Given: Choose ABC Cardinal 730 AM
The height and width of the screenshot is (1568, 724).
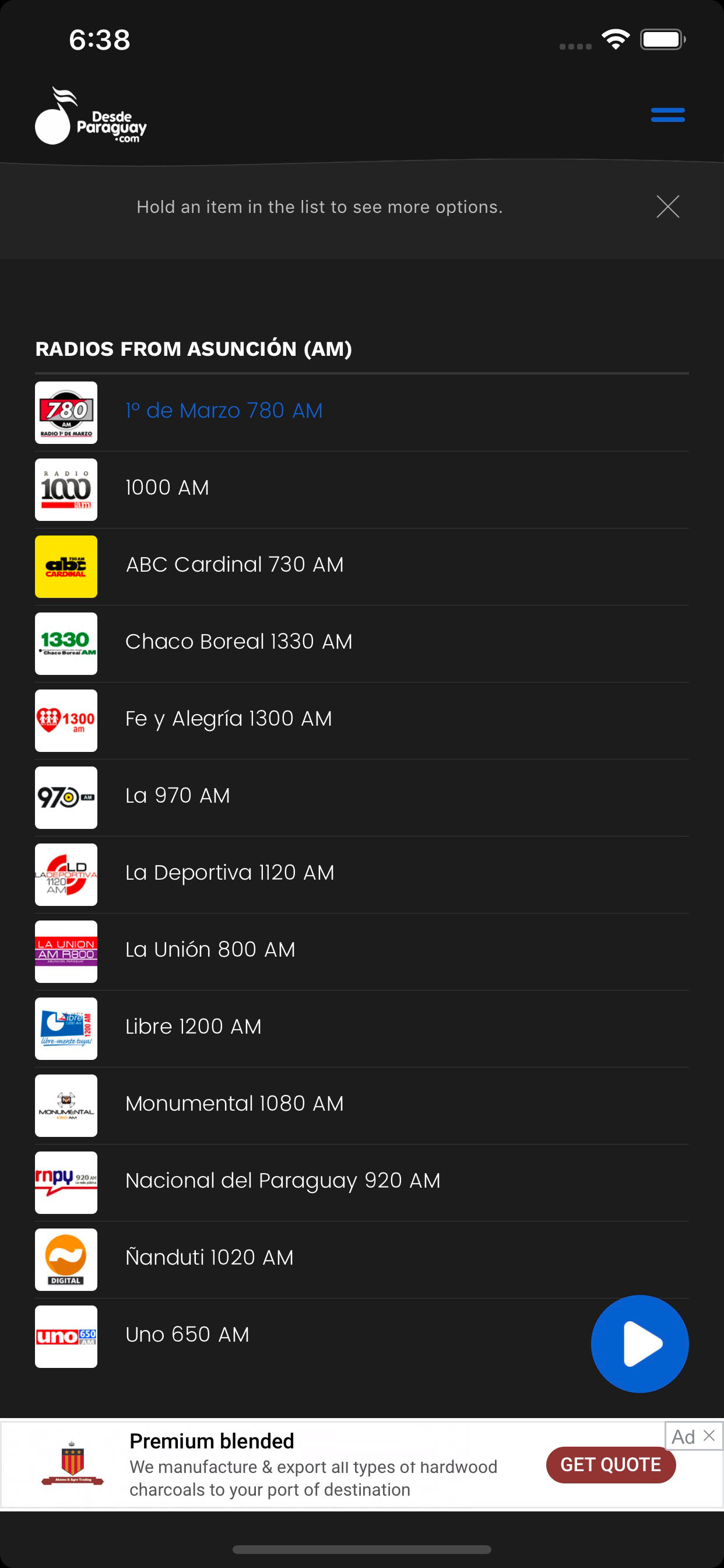Looking at the screenshot, I should coord(361,566).
